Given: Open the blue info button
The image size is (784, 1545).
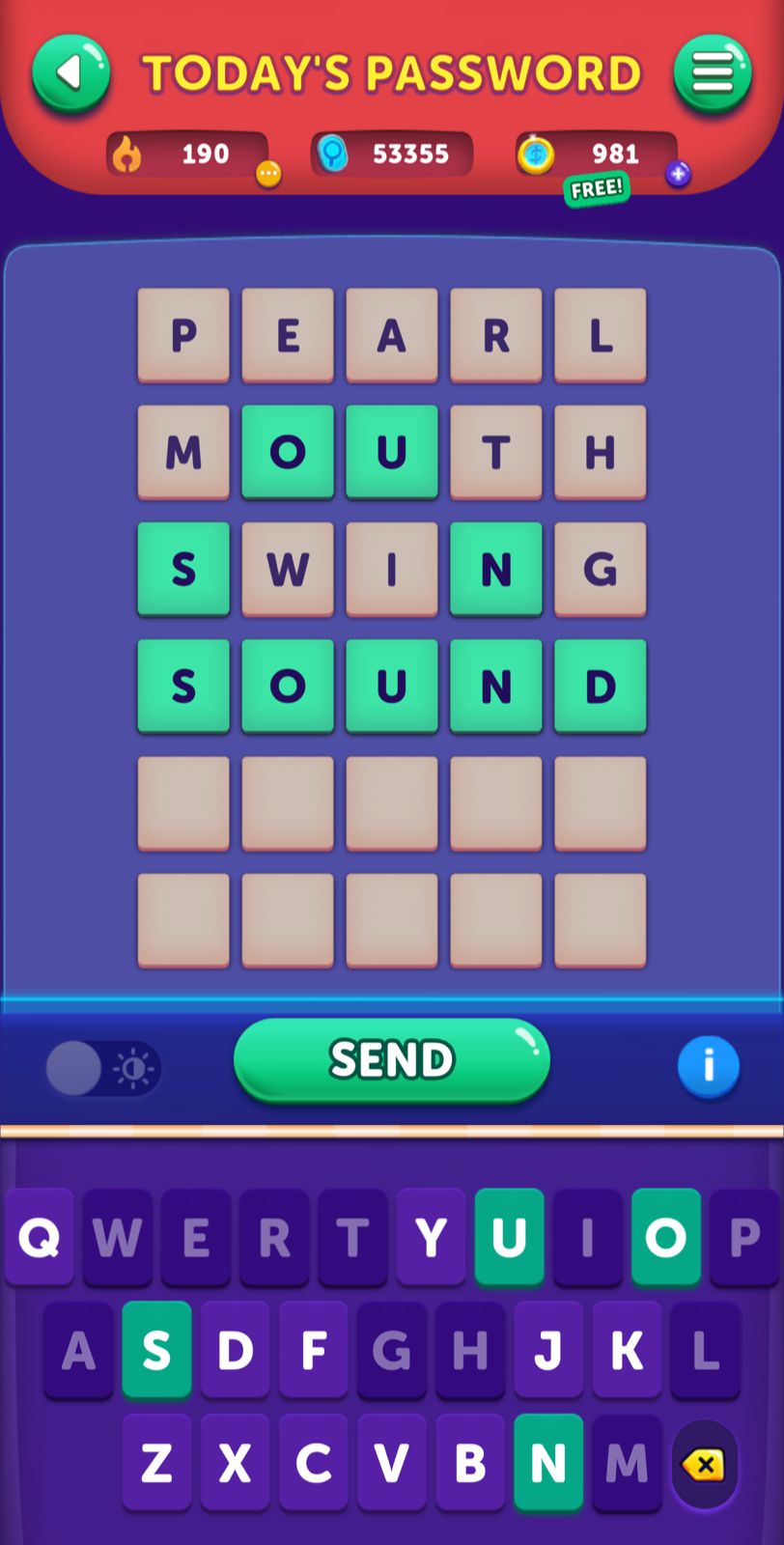Looking at the screenshot, I should pyautogui.click(x=708, y=1067).
